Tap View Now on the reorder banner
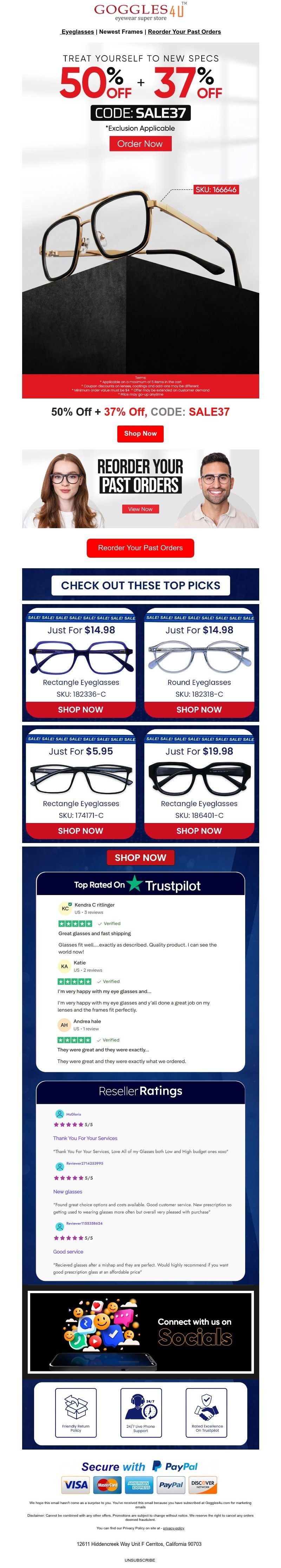Viewport: 281px width, 1568px height. (x=140, y=509)
